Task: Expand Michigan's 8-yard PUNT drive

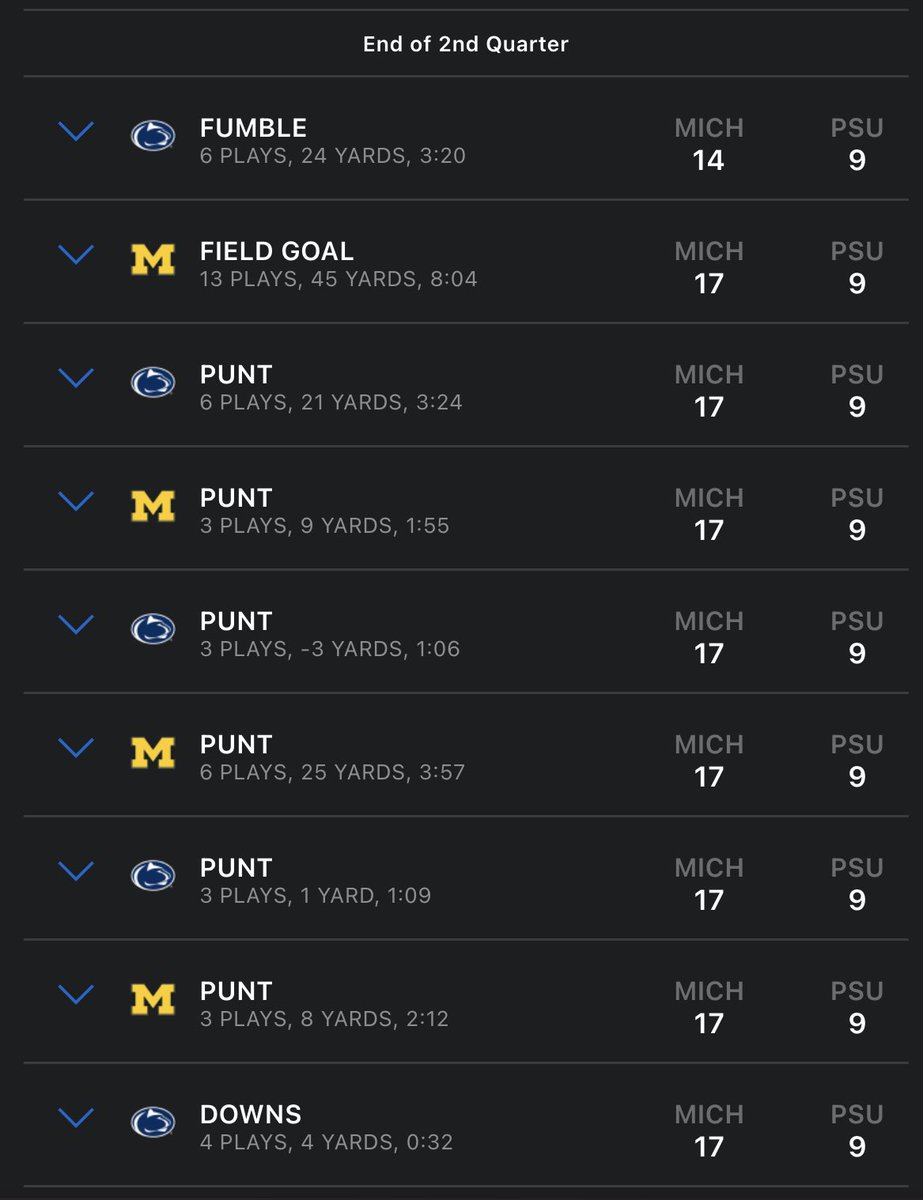Action: click(76, 994)
